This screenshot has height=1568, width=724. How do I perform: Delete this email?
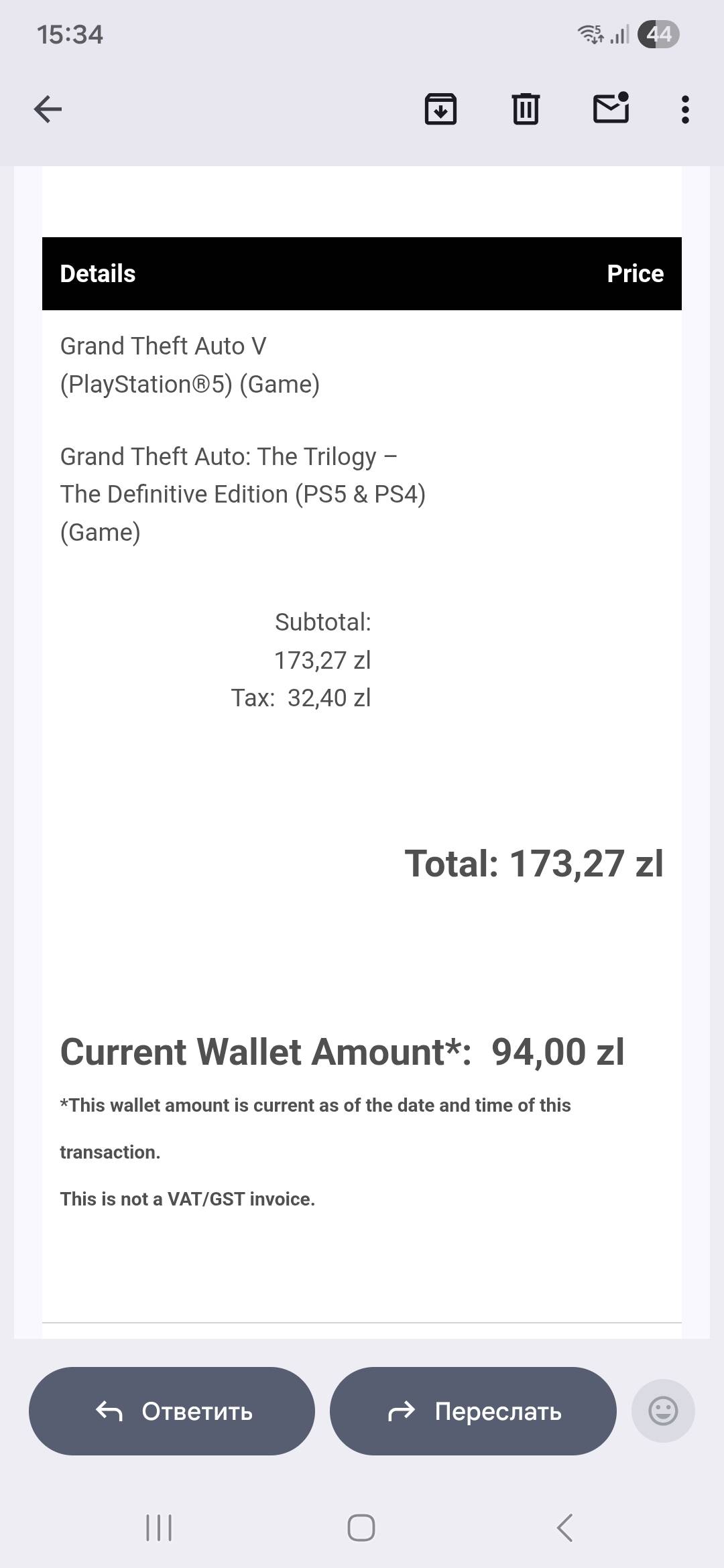coord(526,109)
